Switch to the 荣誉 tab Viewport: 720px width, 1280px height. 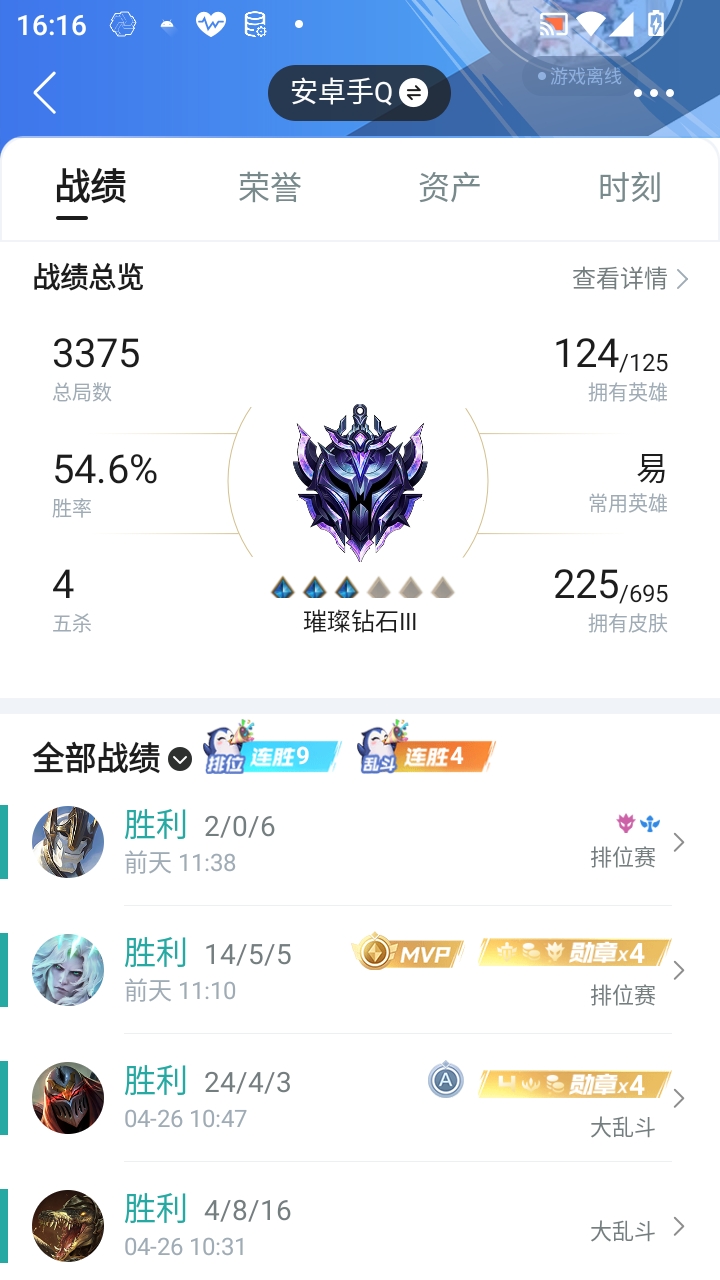(270, 187)
